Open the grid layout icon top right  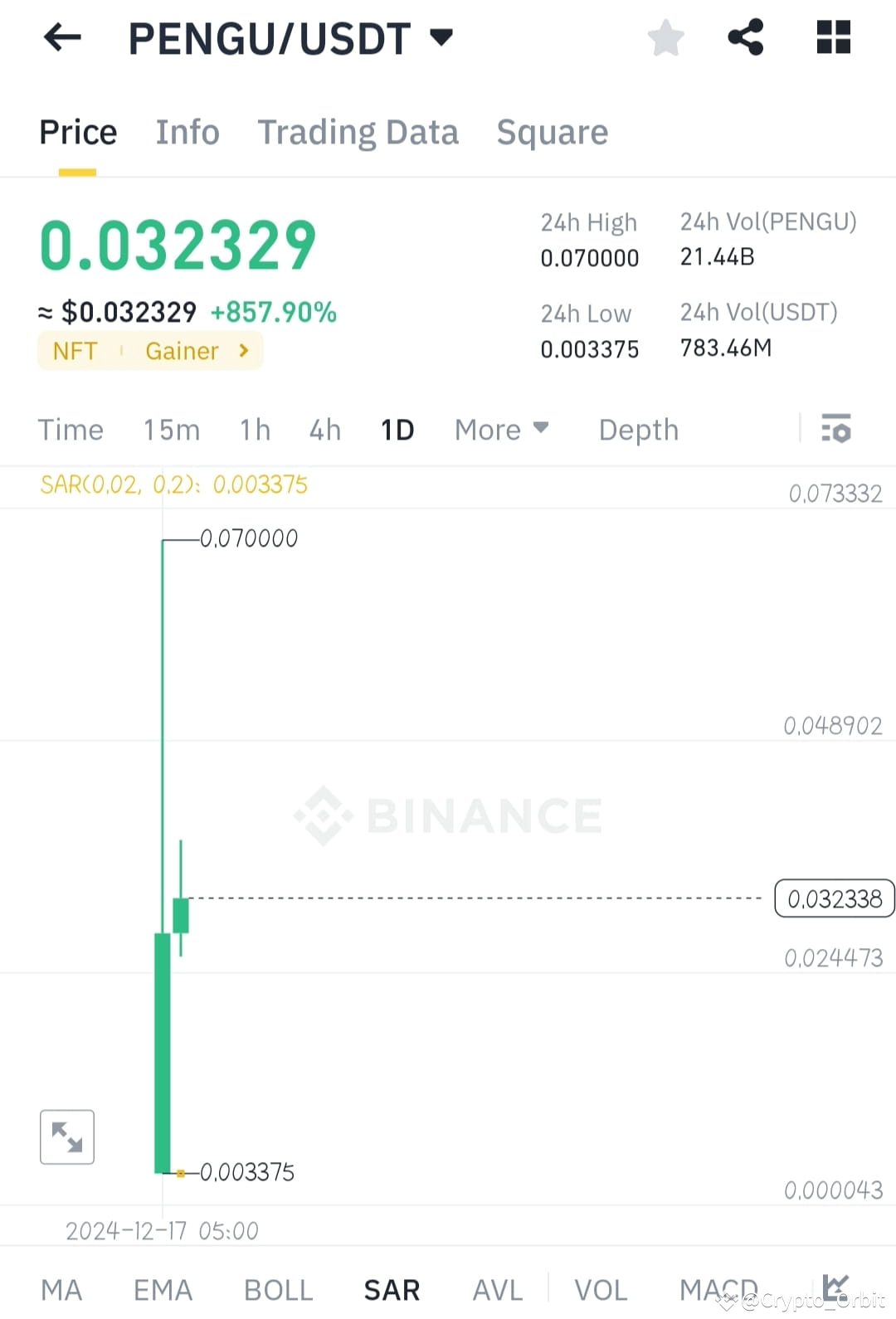[833, 37]
